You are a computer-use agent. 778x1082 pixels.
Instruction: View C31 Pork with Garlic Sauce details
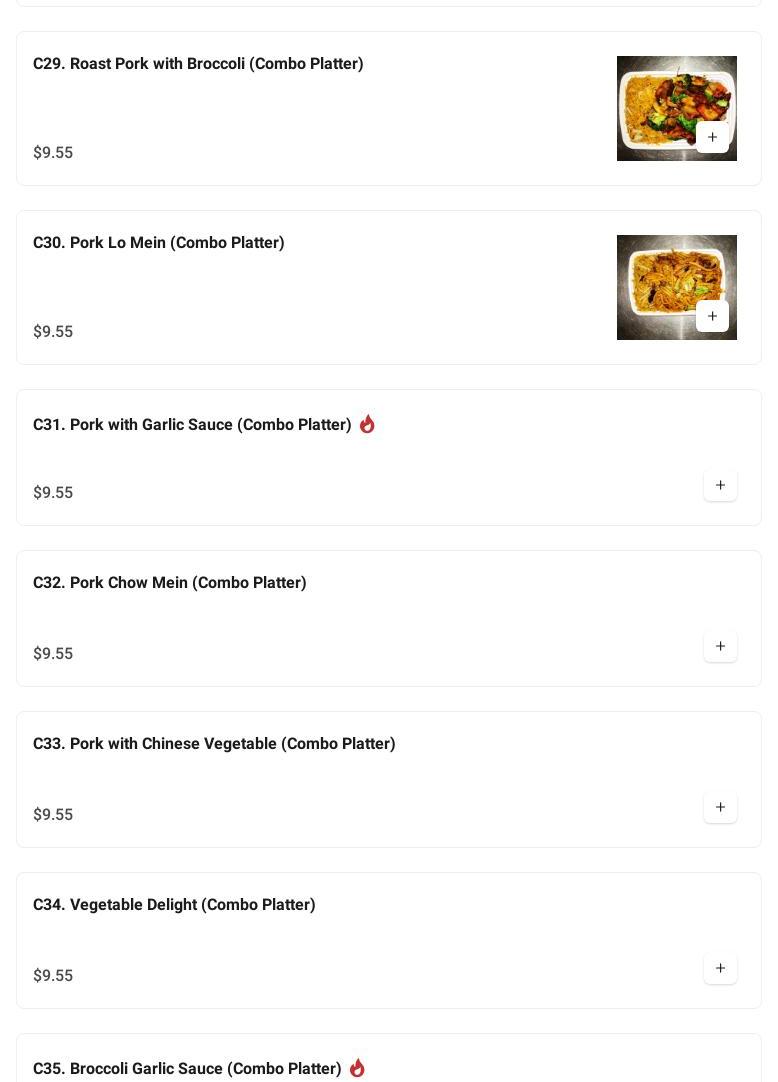192,425
